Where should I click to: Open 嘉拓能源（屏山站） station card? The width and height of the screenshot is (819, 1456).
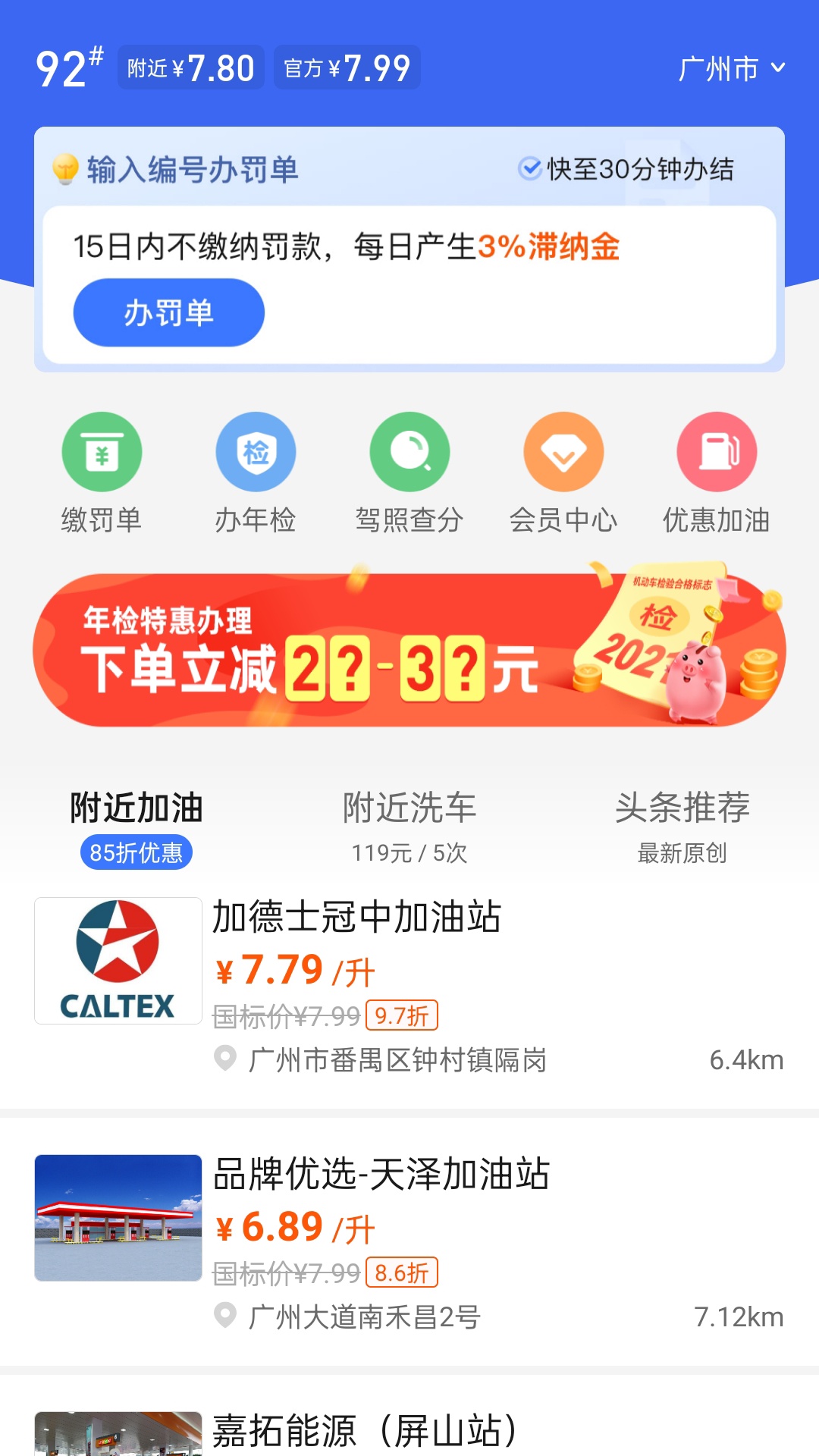click(x=409, y=1432)
